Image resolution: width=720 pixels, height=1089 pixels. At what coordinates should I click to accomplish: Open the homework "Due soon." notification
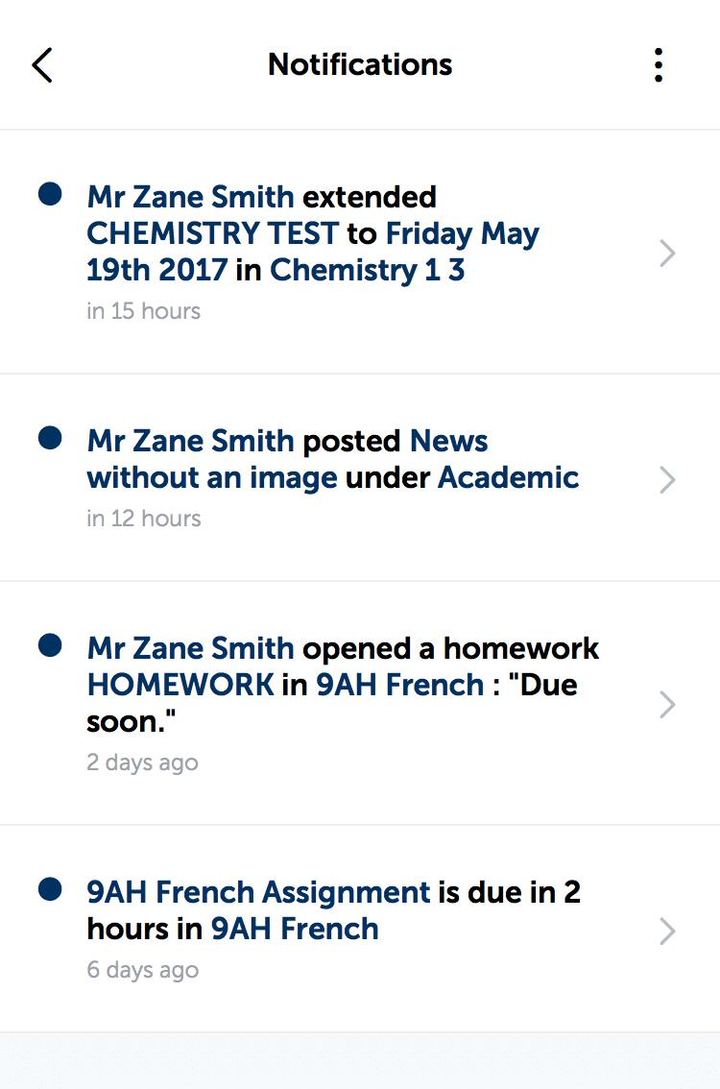tap(360, 703)
